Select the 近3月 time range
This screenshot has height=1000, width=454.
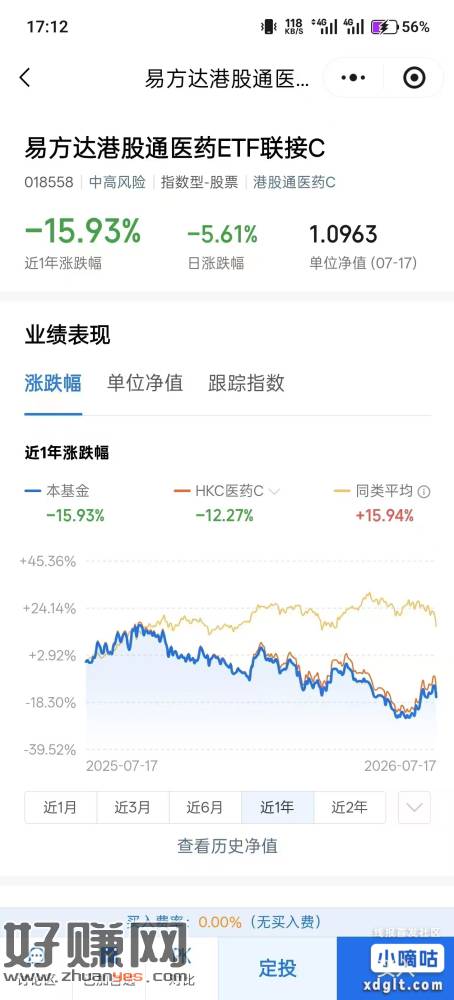point(133,807)
